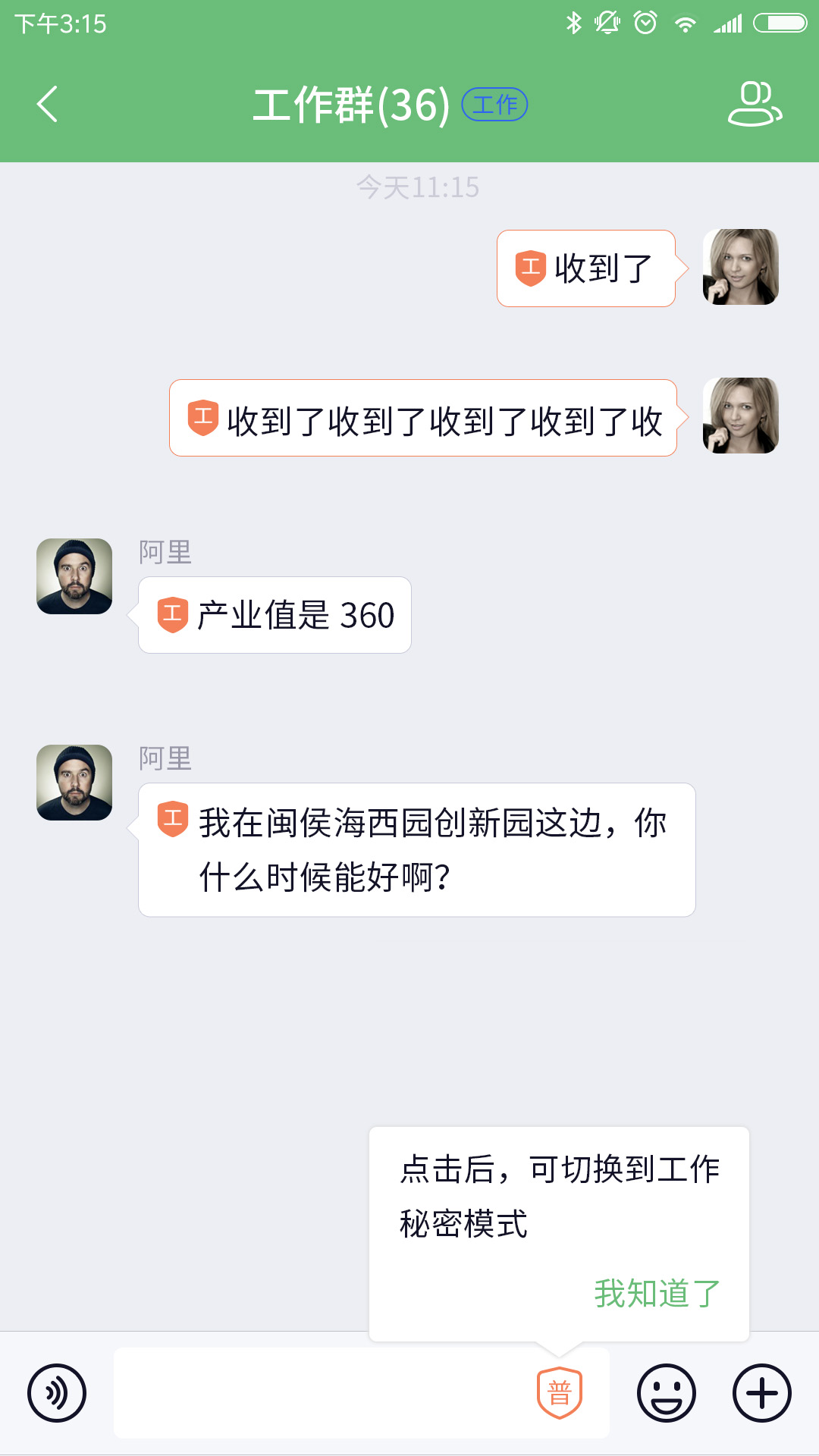Open the emoji picker
The image size is (819, 1456).
pyautogui.click(x=666, y=1393)
